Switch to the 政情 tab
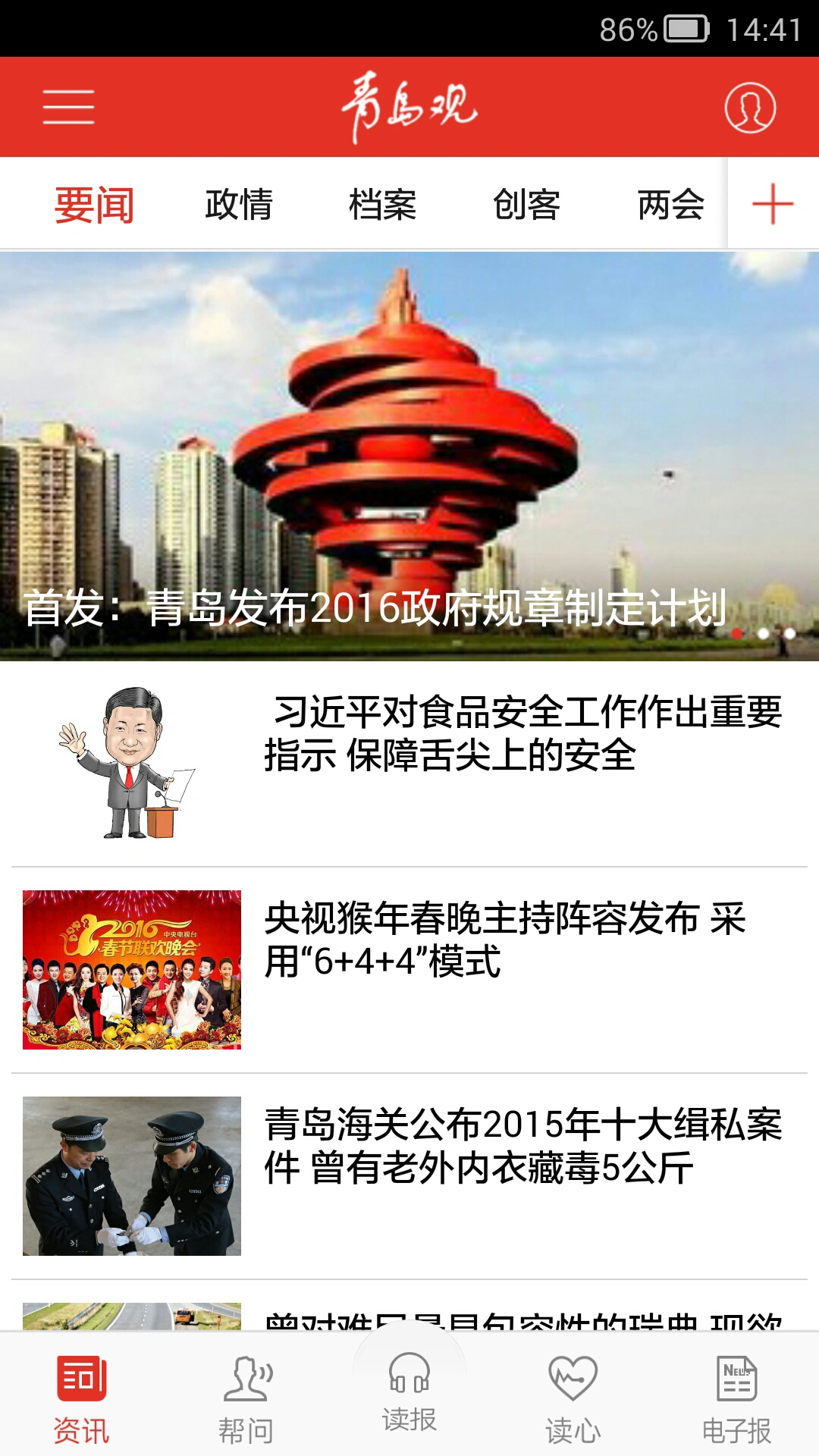The image size is (819, 1456). coord(238,203)
